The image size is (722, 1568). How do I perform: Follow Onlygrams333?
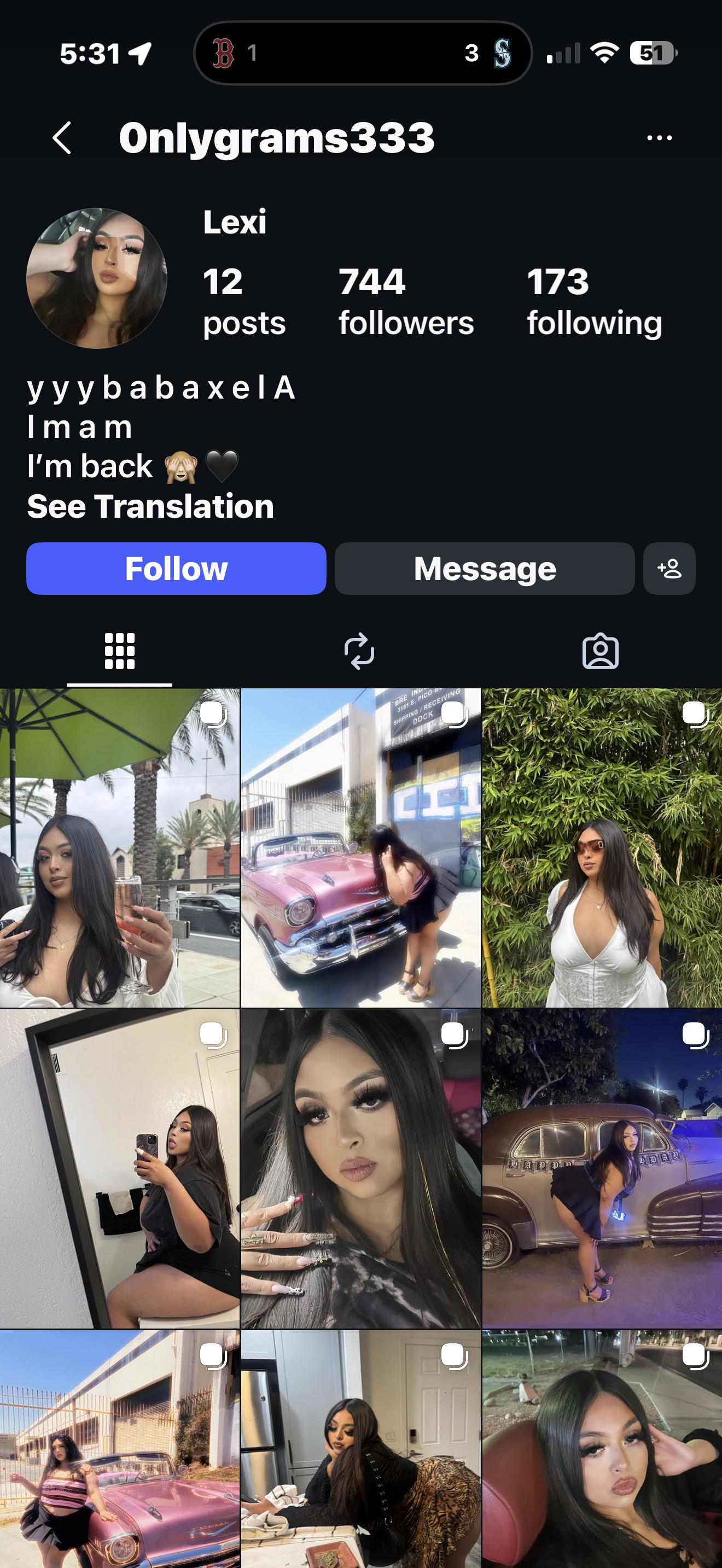click(177, 569)
